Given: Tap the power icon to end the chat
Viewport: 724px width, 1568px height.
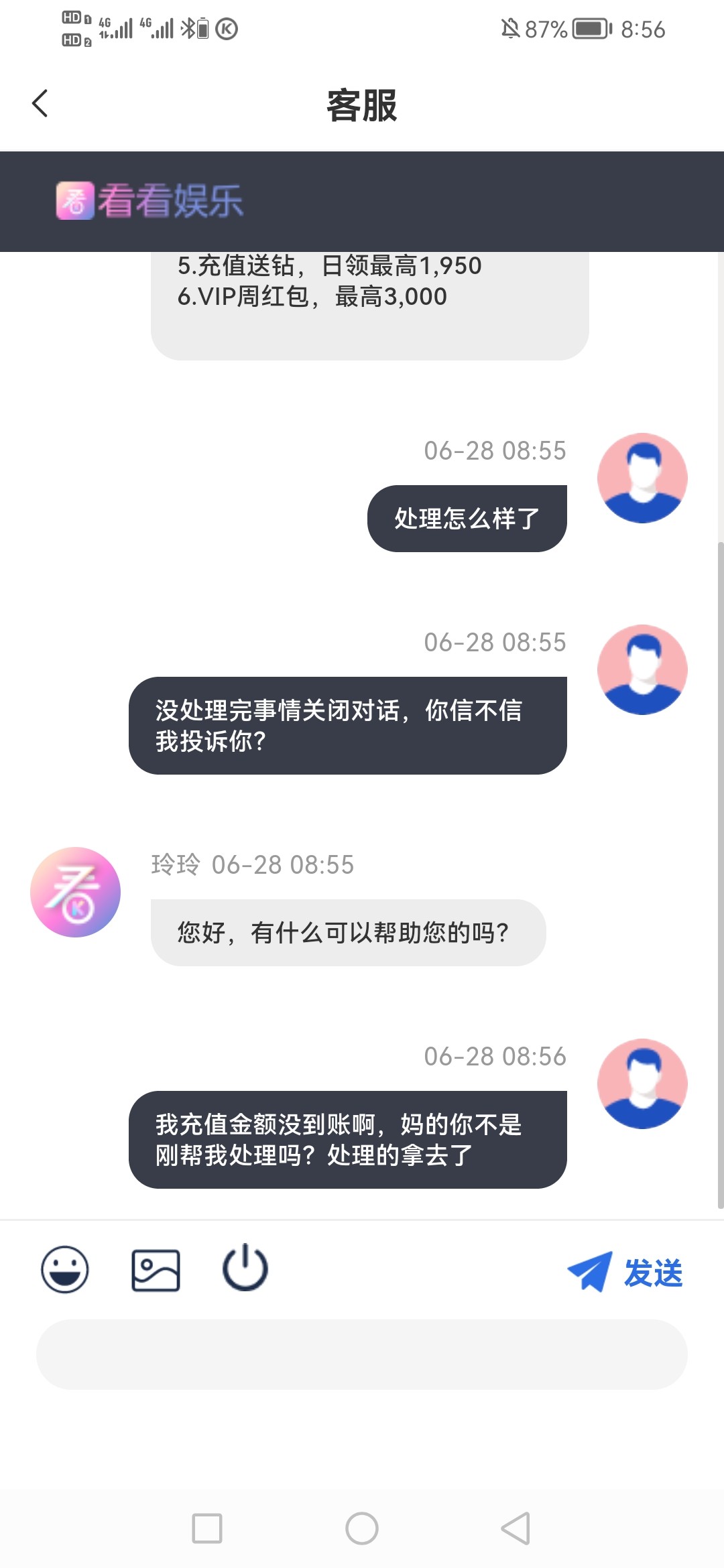Looking at the screenshot, I should 245,1268.
